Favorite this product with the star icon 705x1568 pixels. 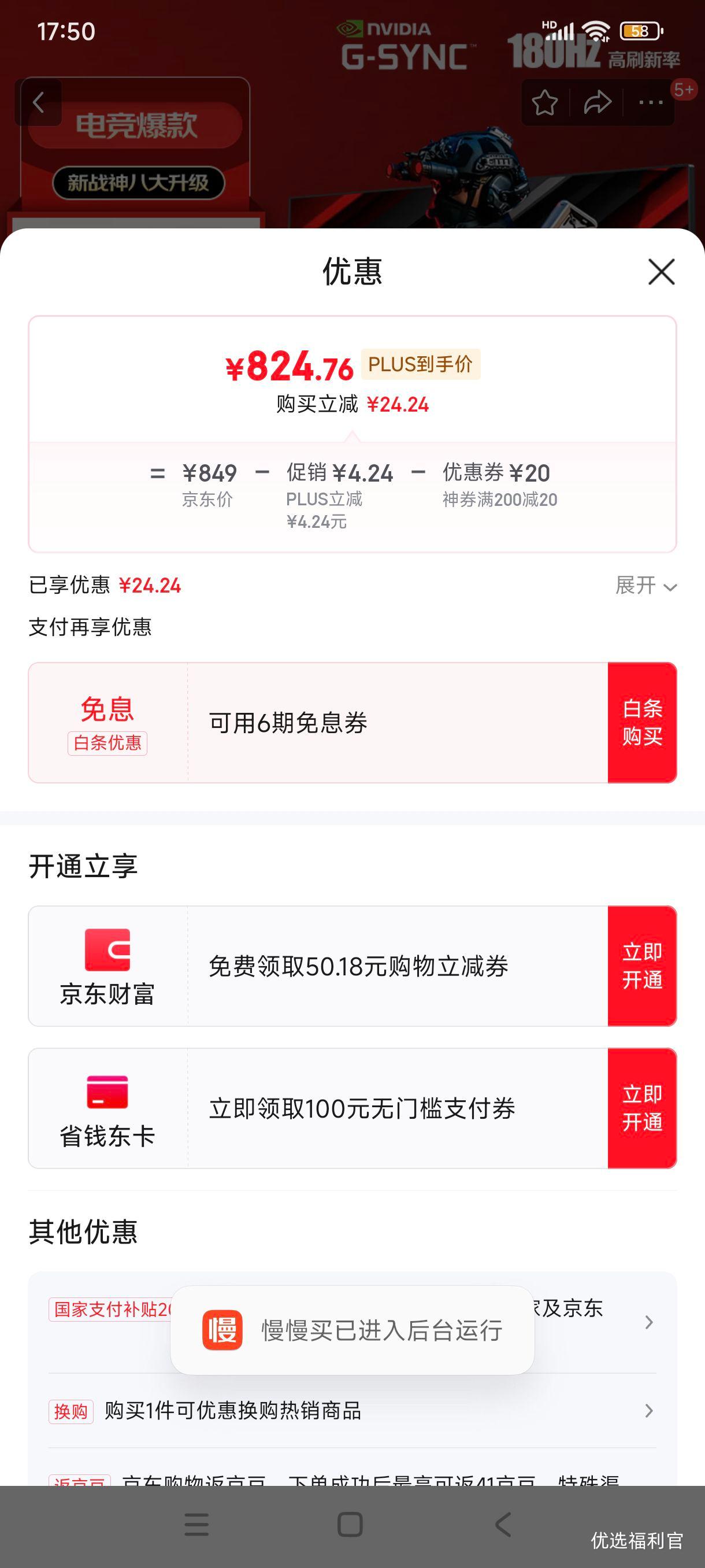pyautogui.click(x=544, y=102)
